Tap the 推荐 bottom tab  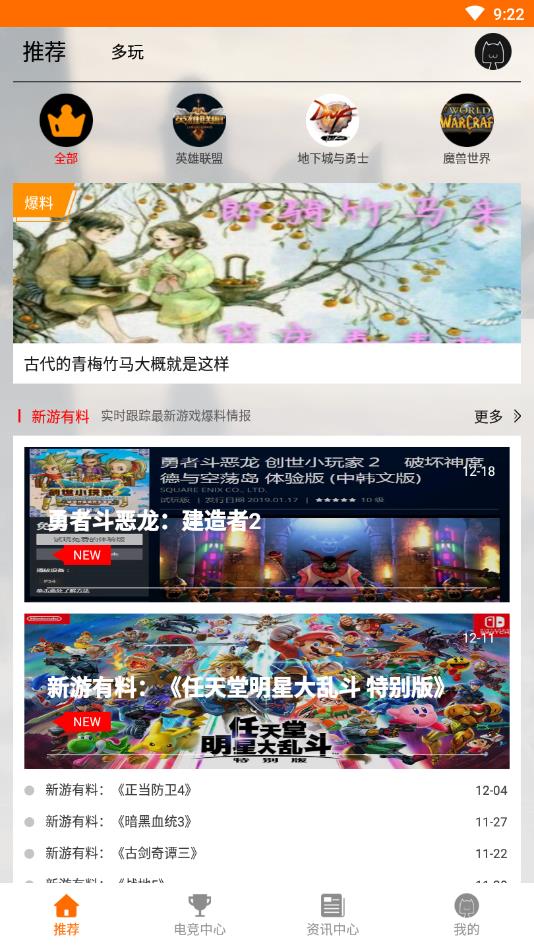(x=67, y=915)
